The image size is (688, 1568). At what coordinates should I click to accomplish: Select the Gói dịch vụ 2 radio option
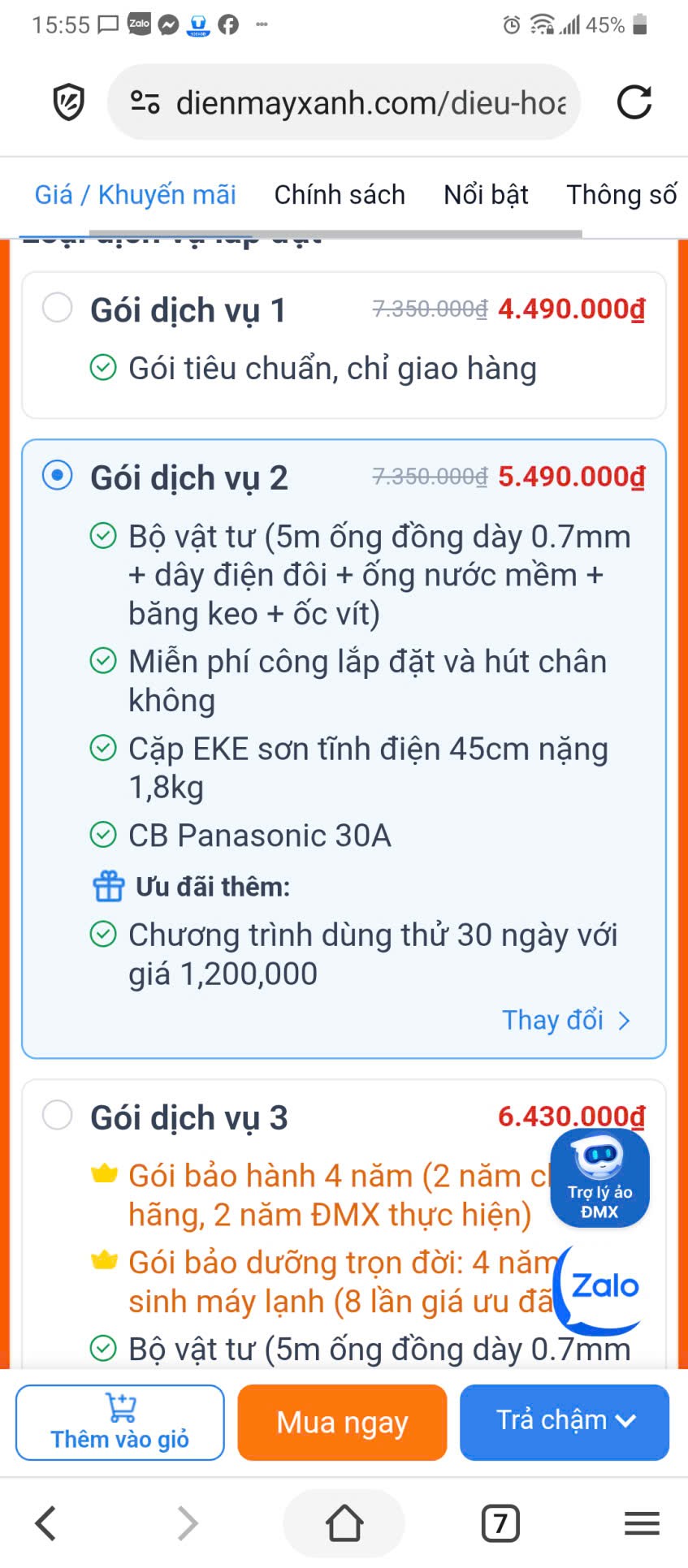point(58,475)
